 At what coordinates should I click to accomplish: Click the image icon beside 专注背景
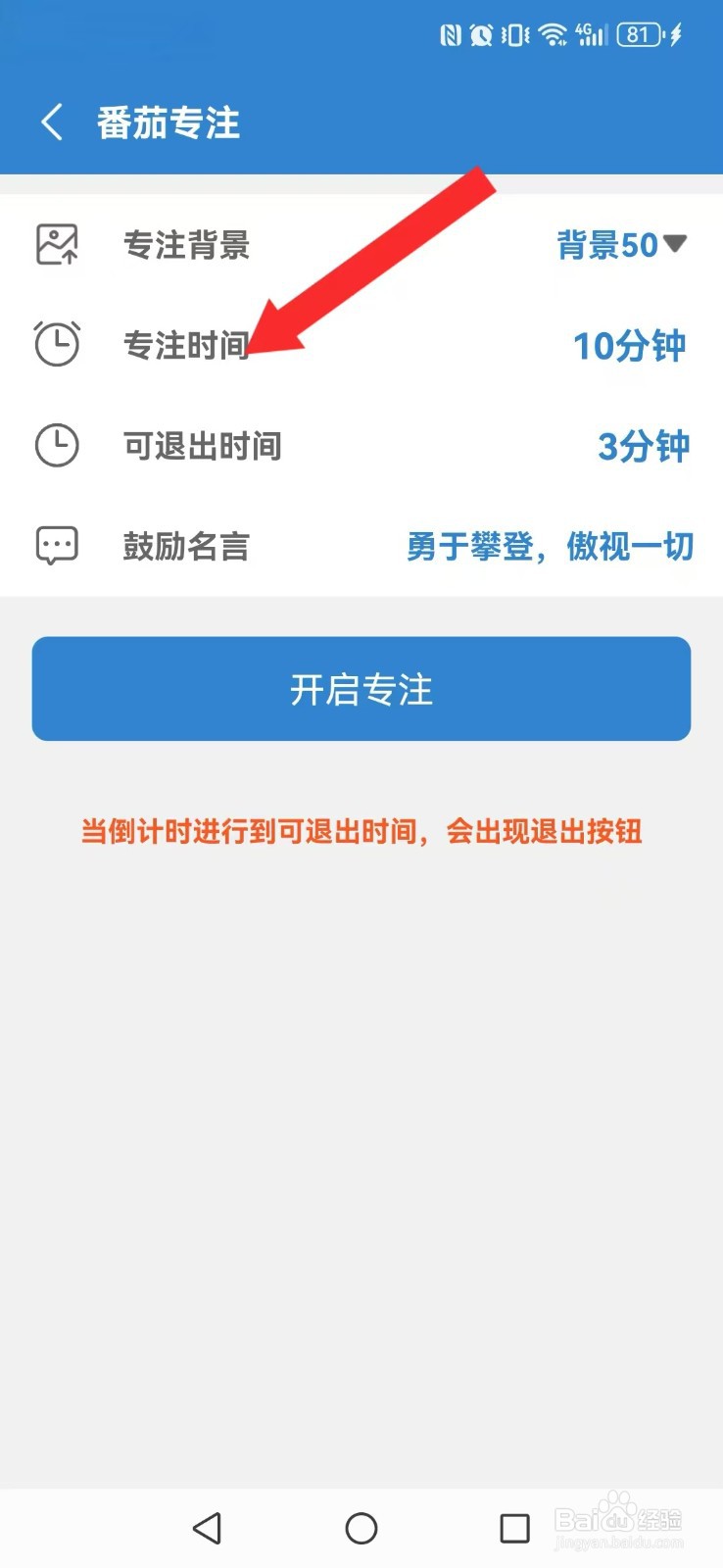56,246
